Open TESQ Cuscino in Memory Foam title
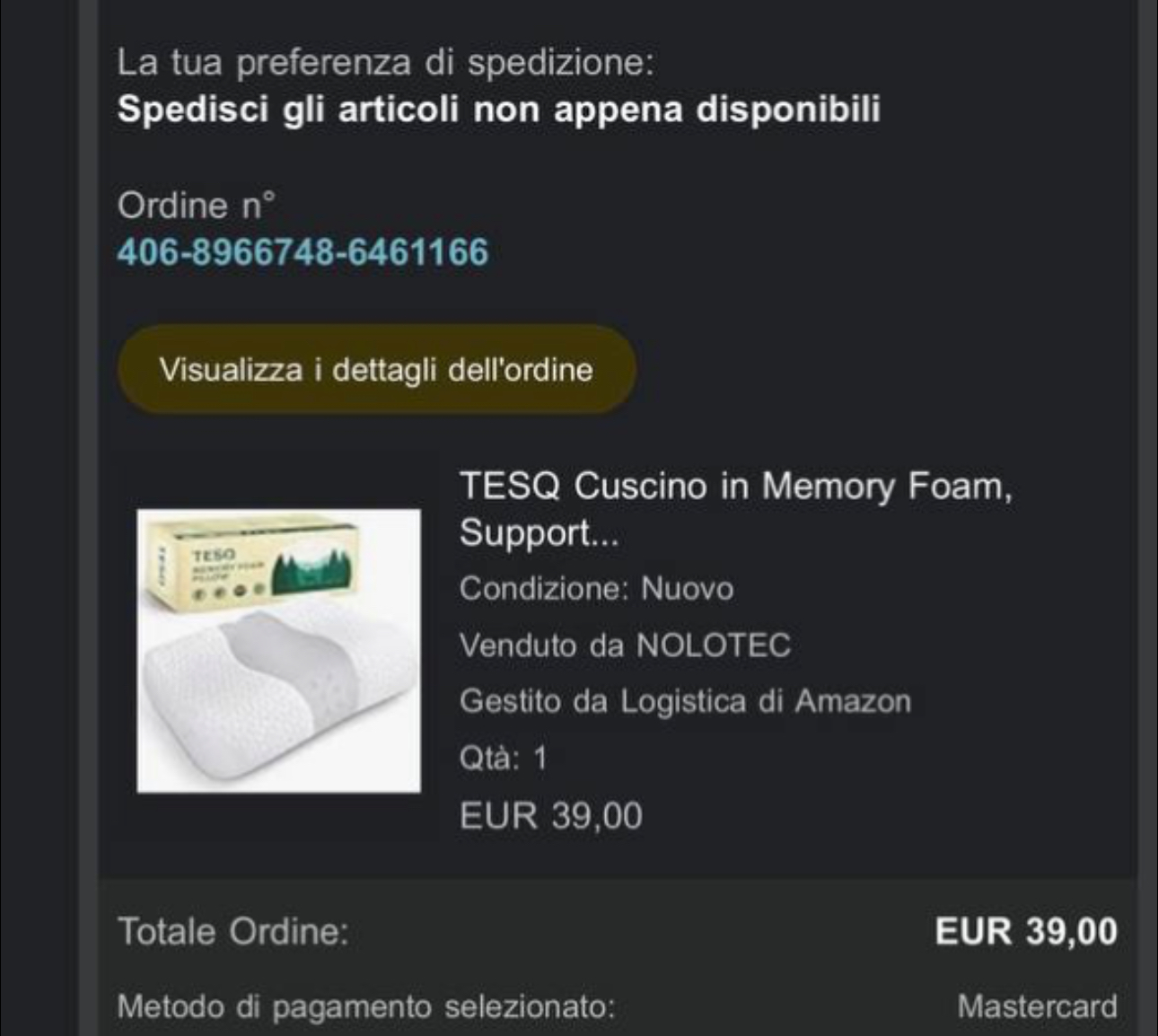Viewport: 1158px width, 1036px height. [735, 508]
